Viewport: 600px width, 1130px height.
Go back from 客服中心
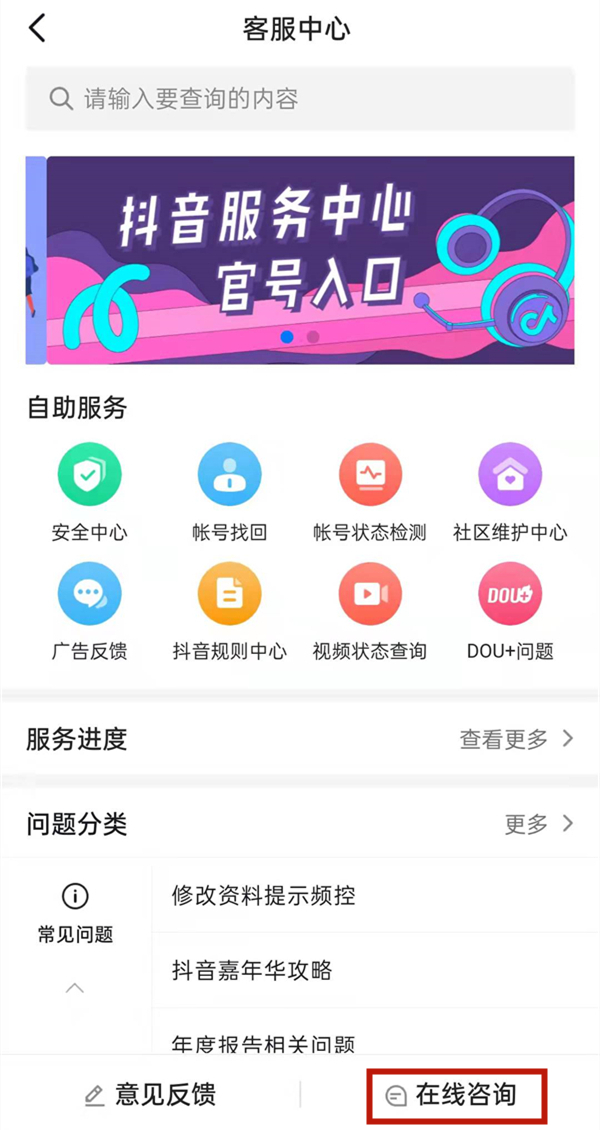(37, 28)
